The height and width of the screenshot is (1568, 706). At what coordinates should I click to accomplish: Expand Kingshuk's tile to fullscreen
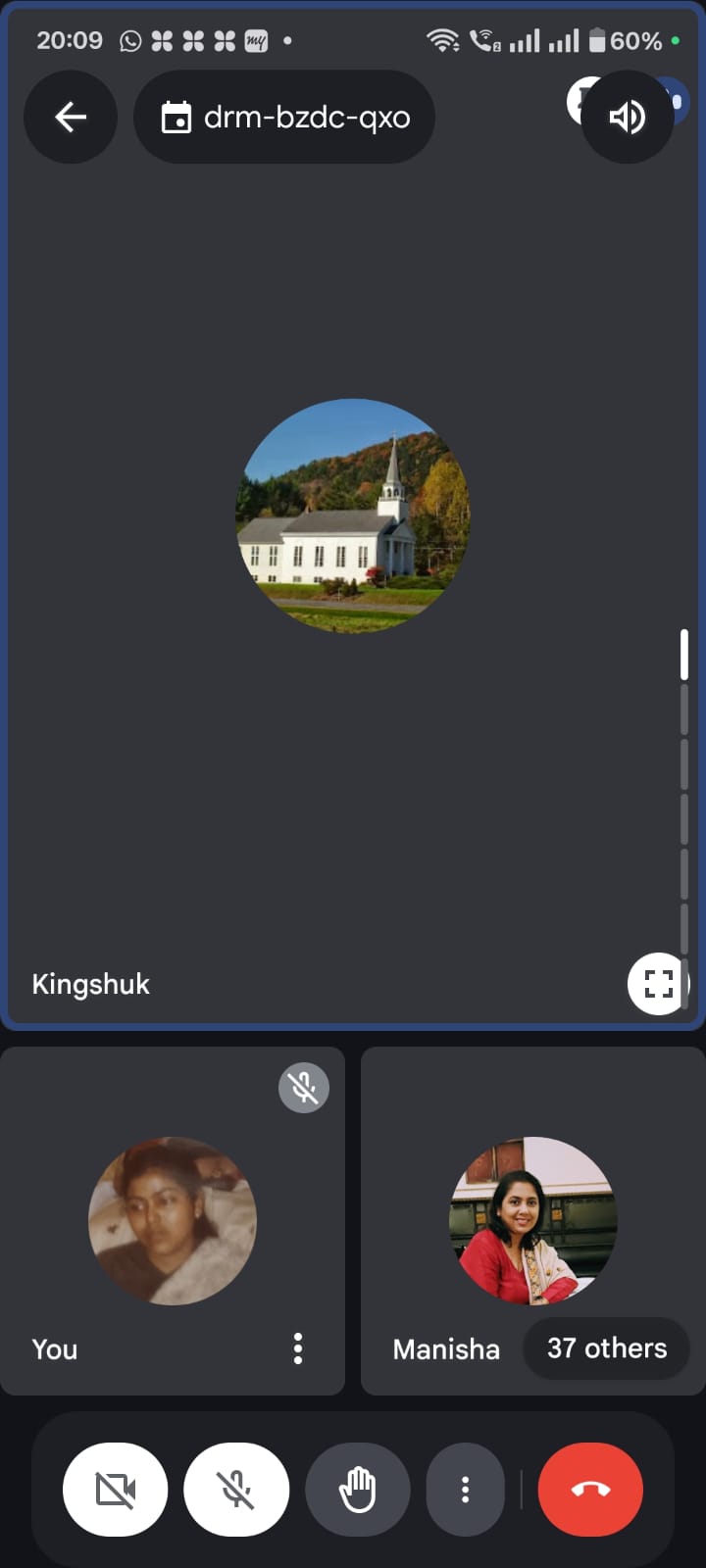(x=657, y=983)
